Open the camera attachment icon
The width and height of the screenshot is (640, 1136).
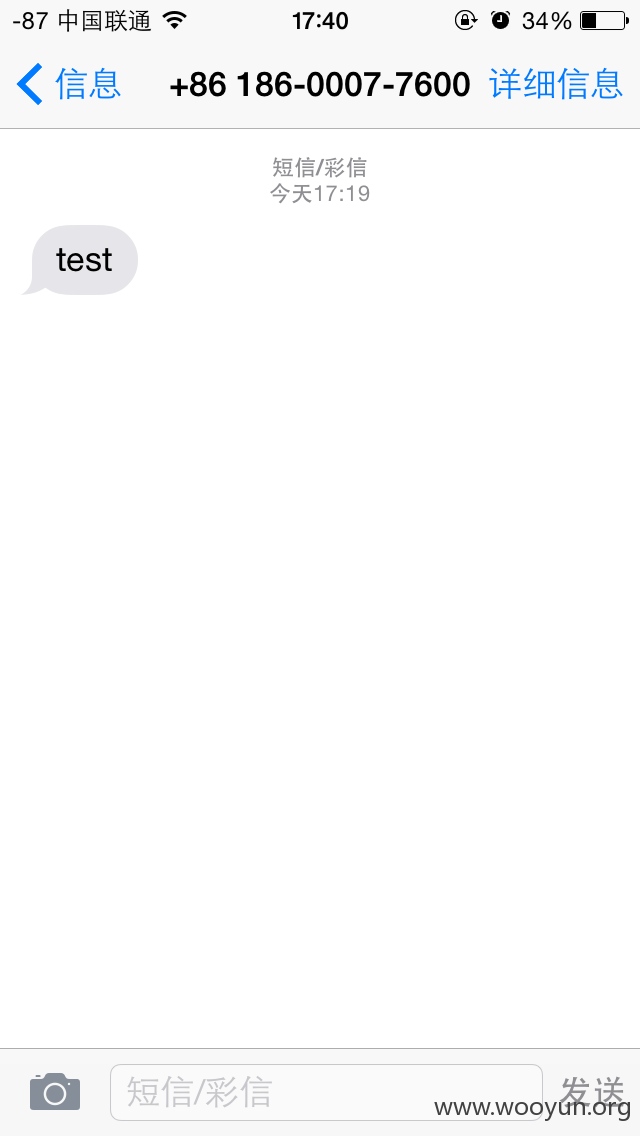55,1091
